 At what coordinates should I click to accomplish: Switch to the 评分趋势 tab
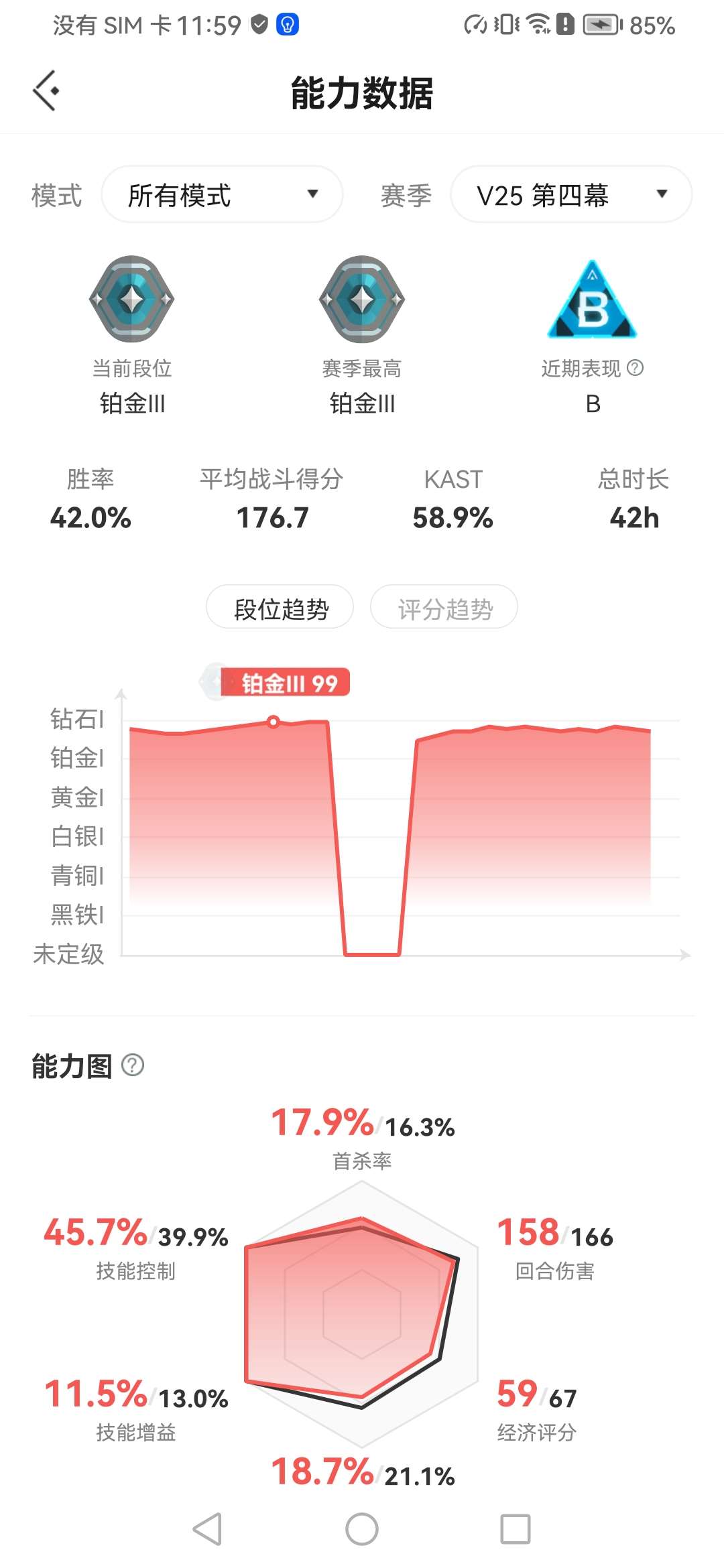(x=444, y=608)
